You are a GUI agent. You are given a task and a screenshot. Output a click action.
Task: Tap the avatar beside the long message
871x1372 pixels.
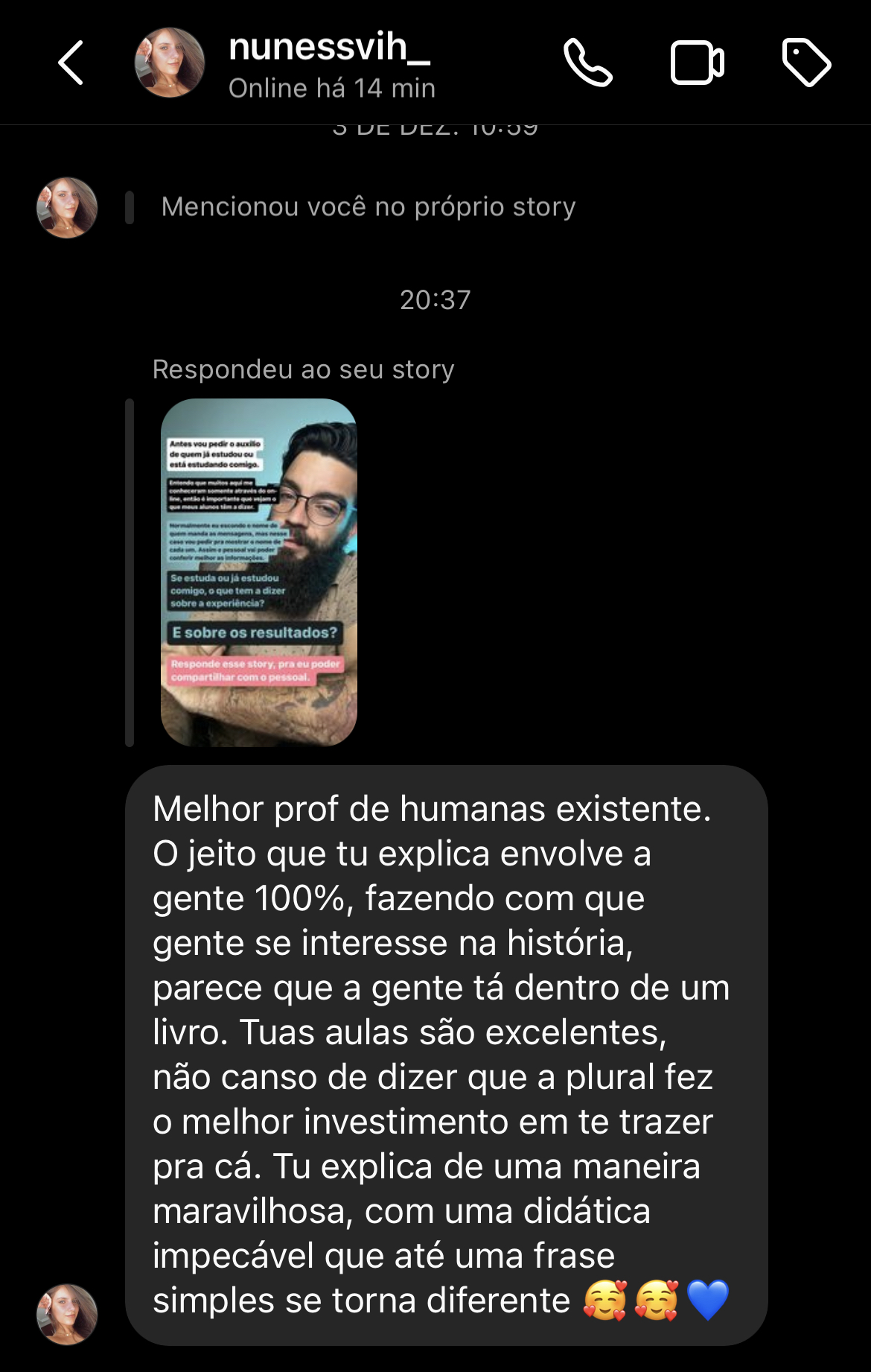click(x=67, y=1314)
